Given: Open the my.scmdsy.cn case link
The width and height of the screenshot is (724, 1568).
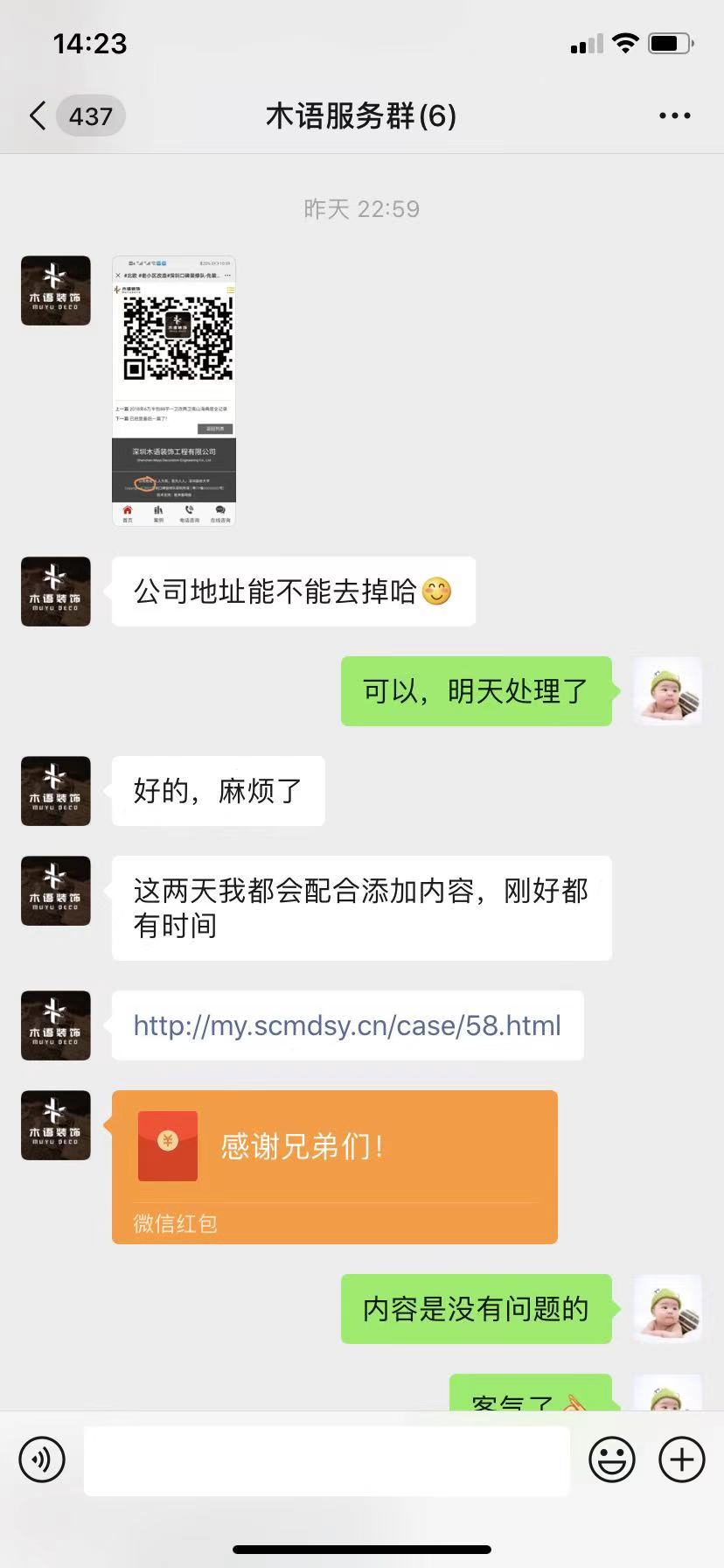Looking at the screenshot, I should point(347,1025).
